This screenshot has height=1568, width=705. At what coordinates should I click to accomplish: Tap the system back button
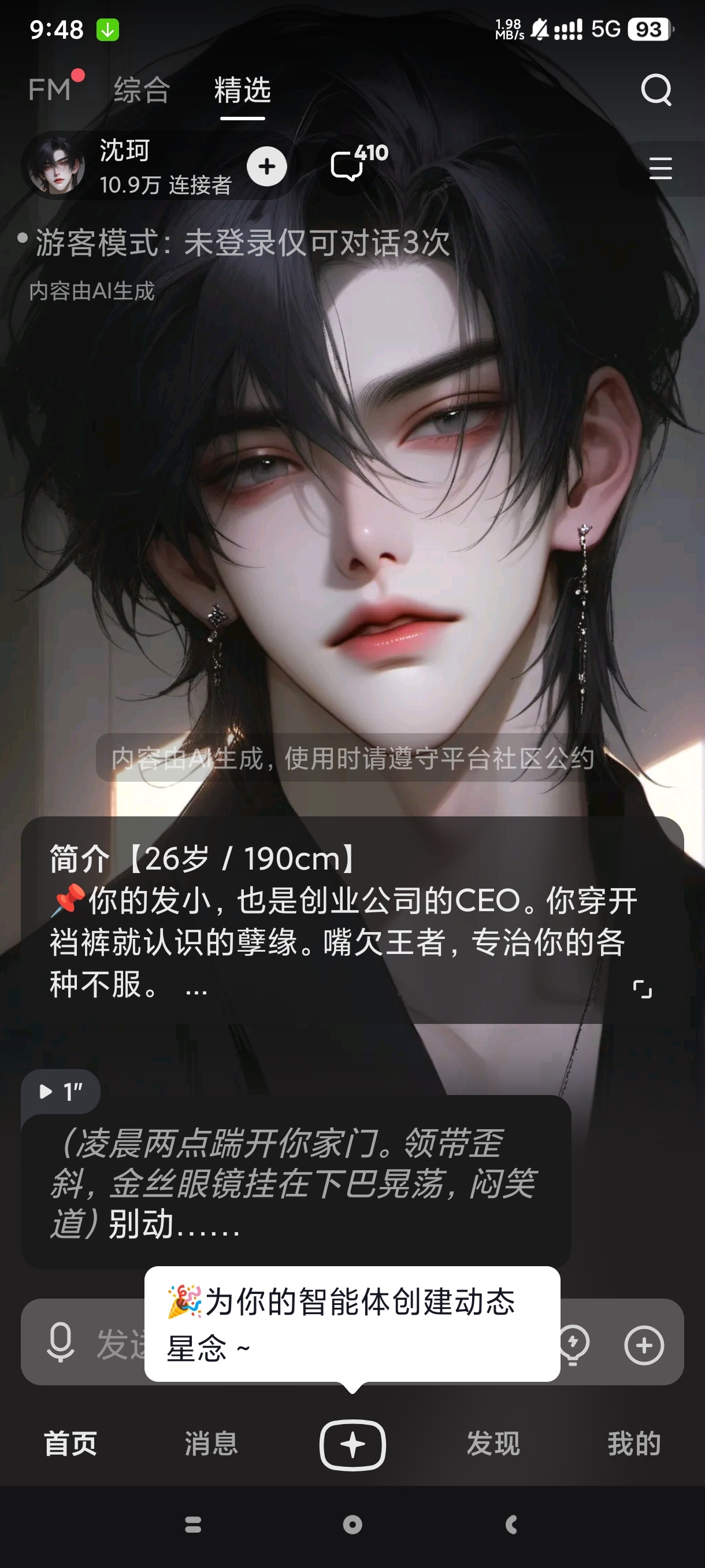click(511, 1524)
